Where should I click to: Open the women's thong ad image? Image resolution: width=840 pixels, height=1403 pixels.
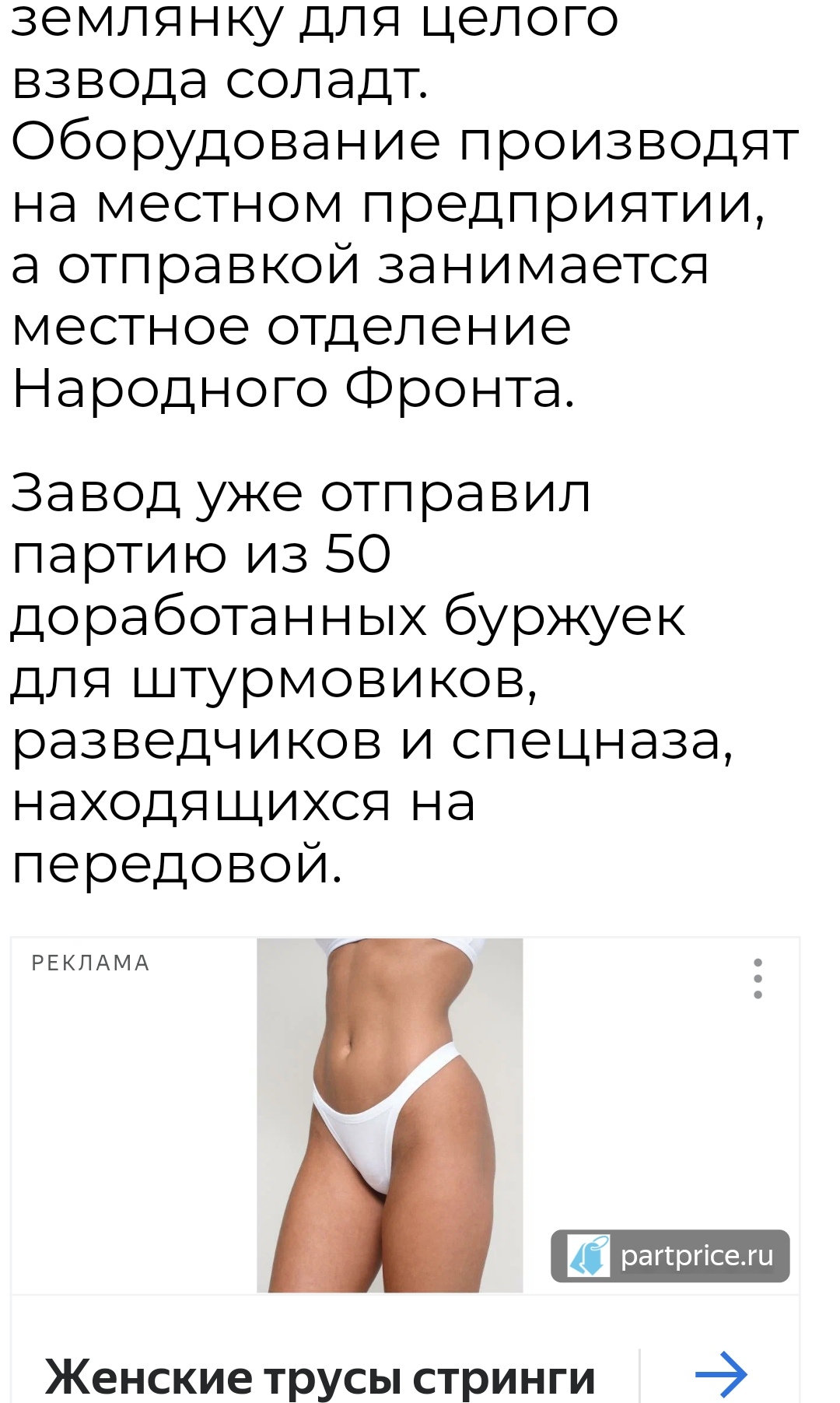(x=390, y=1114)
